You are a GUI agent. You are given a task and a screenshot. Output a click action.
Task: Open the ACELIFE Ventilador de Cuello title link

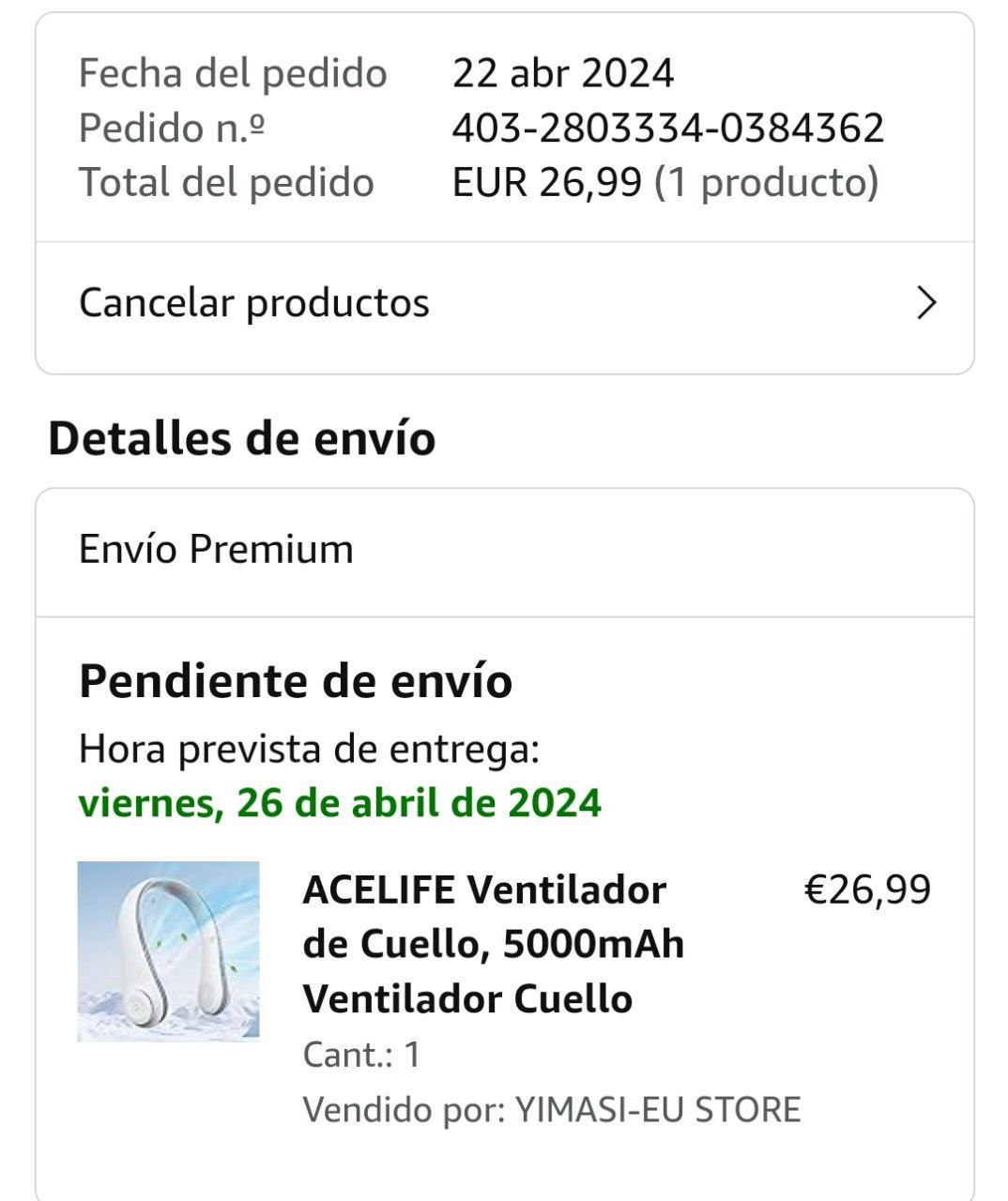click(x=493, y=943)
